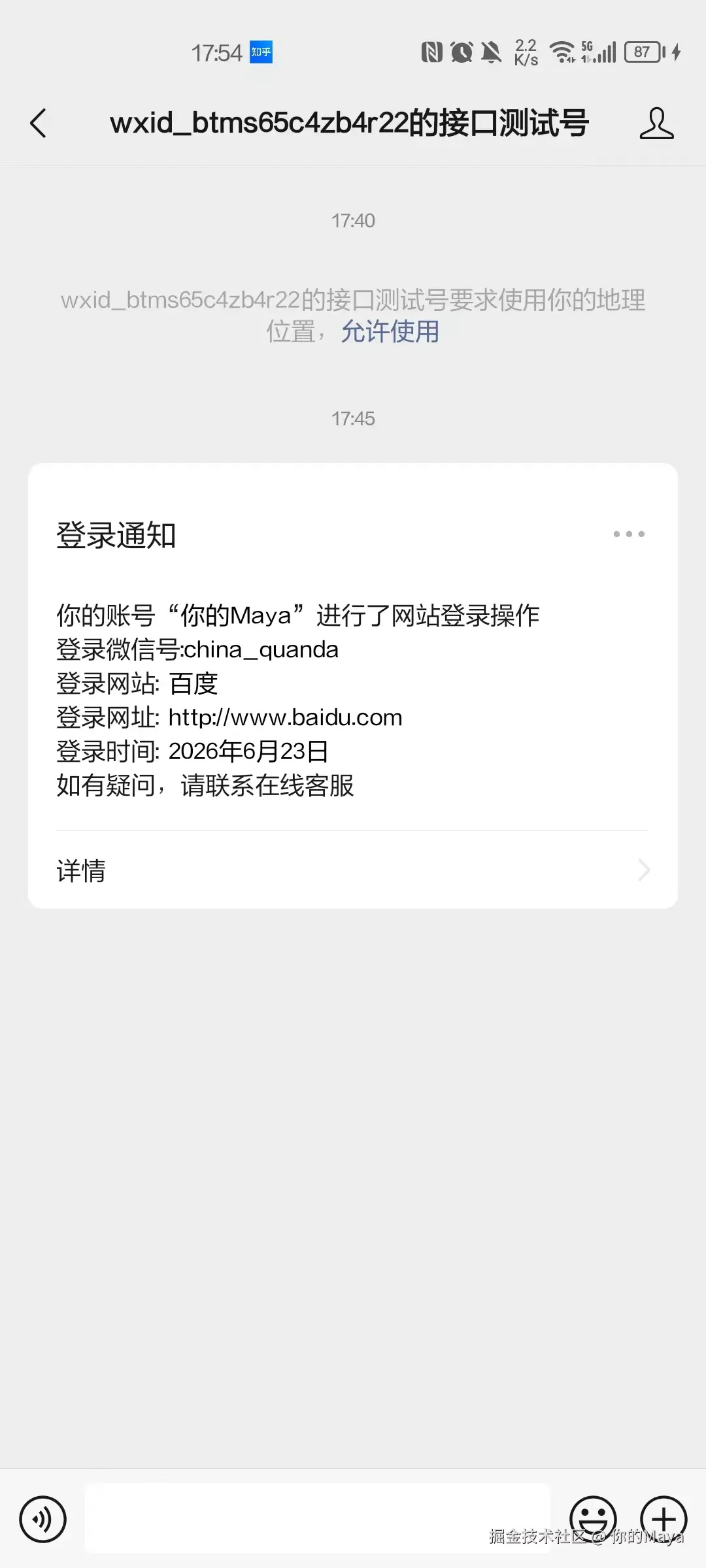Screen dimensions: 706x1568
Task: Tap the back arrow to leave the chat
Action: [39, 123]
